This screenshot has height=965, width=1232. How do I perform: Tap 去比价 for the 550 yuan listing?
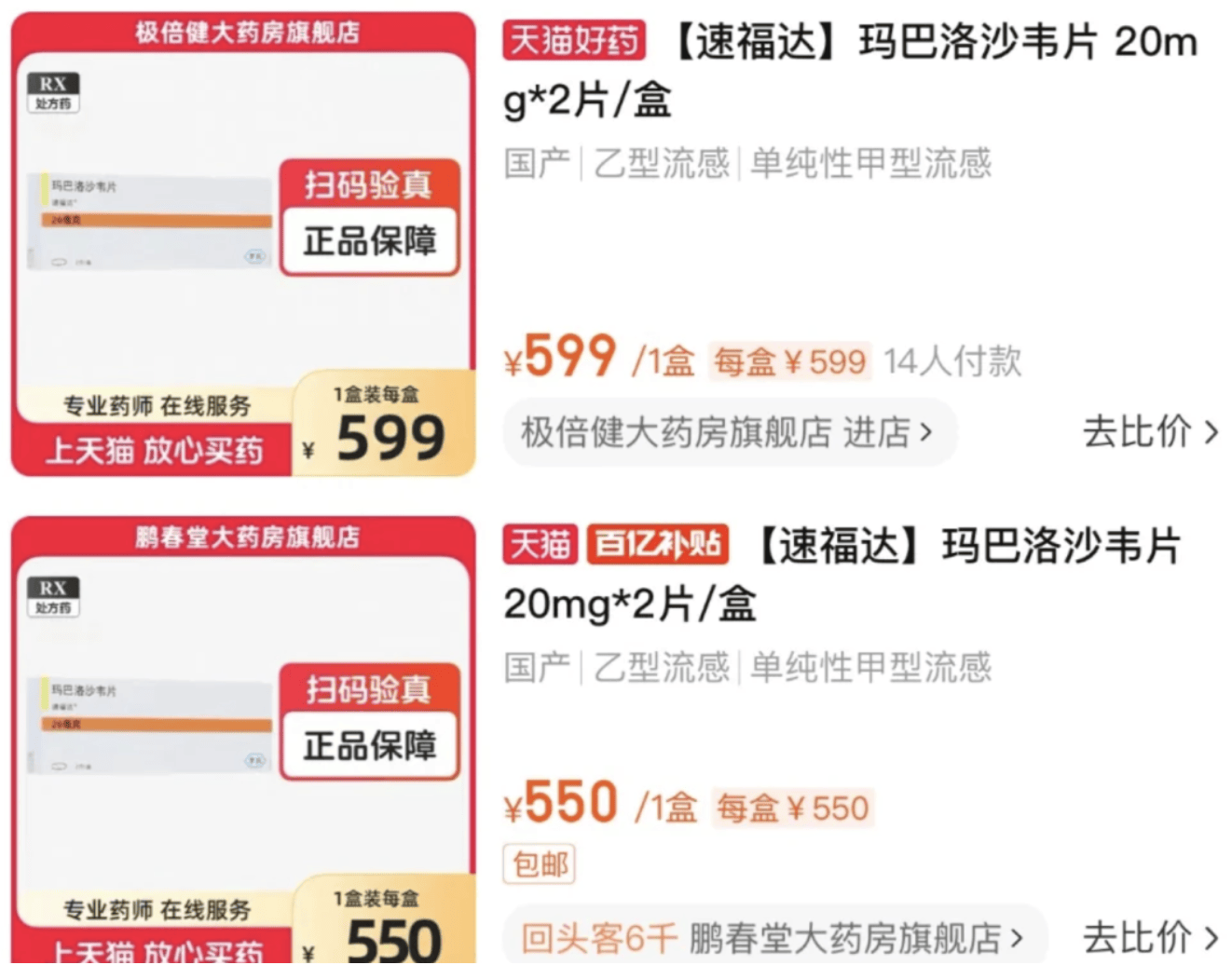(1149, 936)
